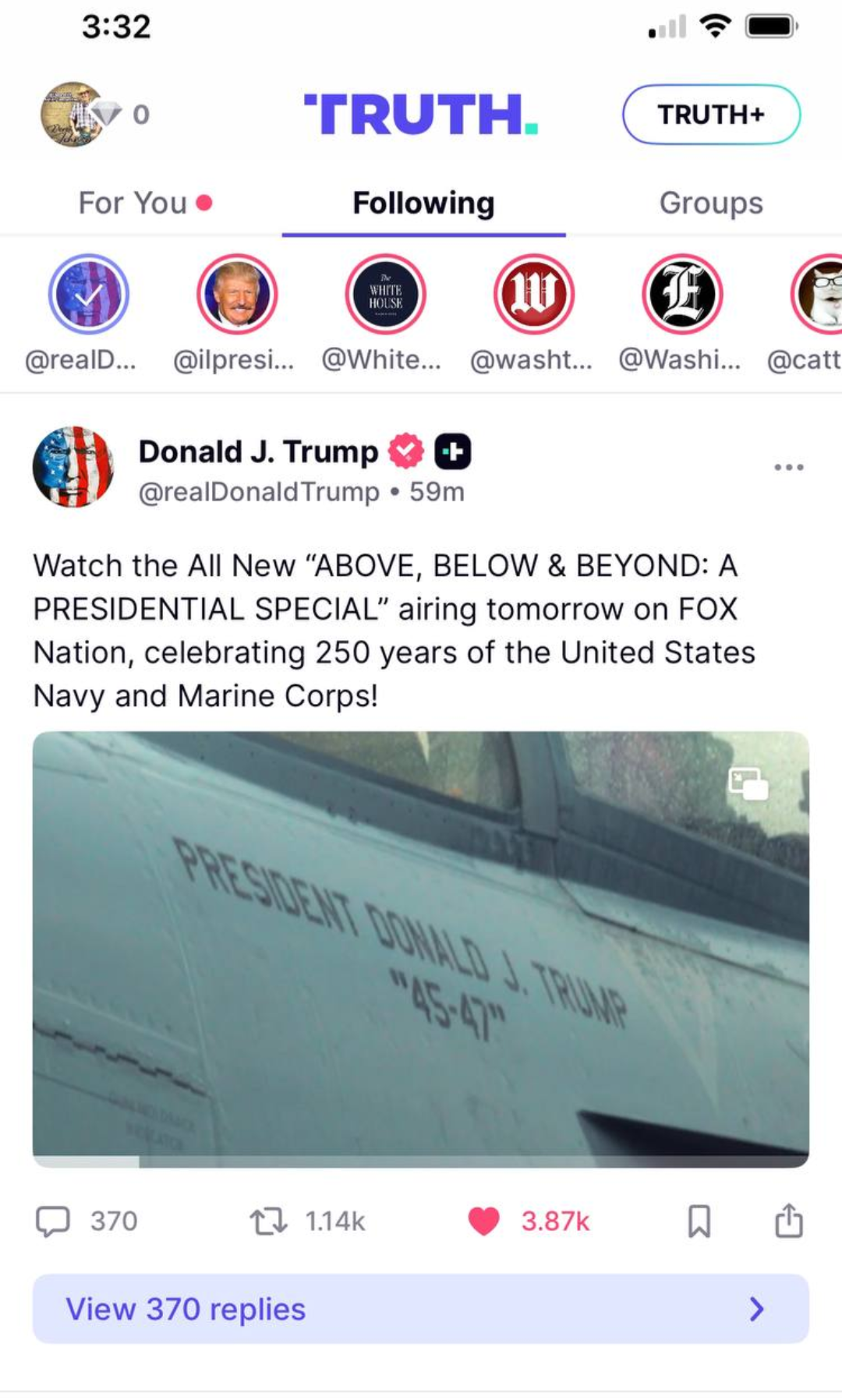Screen dimensions: 842x1400
Task: Unlike the post with the heart icon
Action: [483, 1221]
